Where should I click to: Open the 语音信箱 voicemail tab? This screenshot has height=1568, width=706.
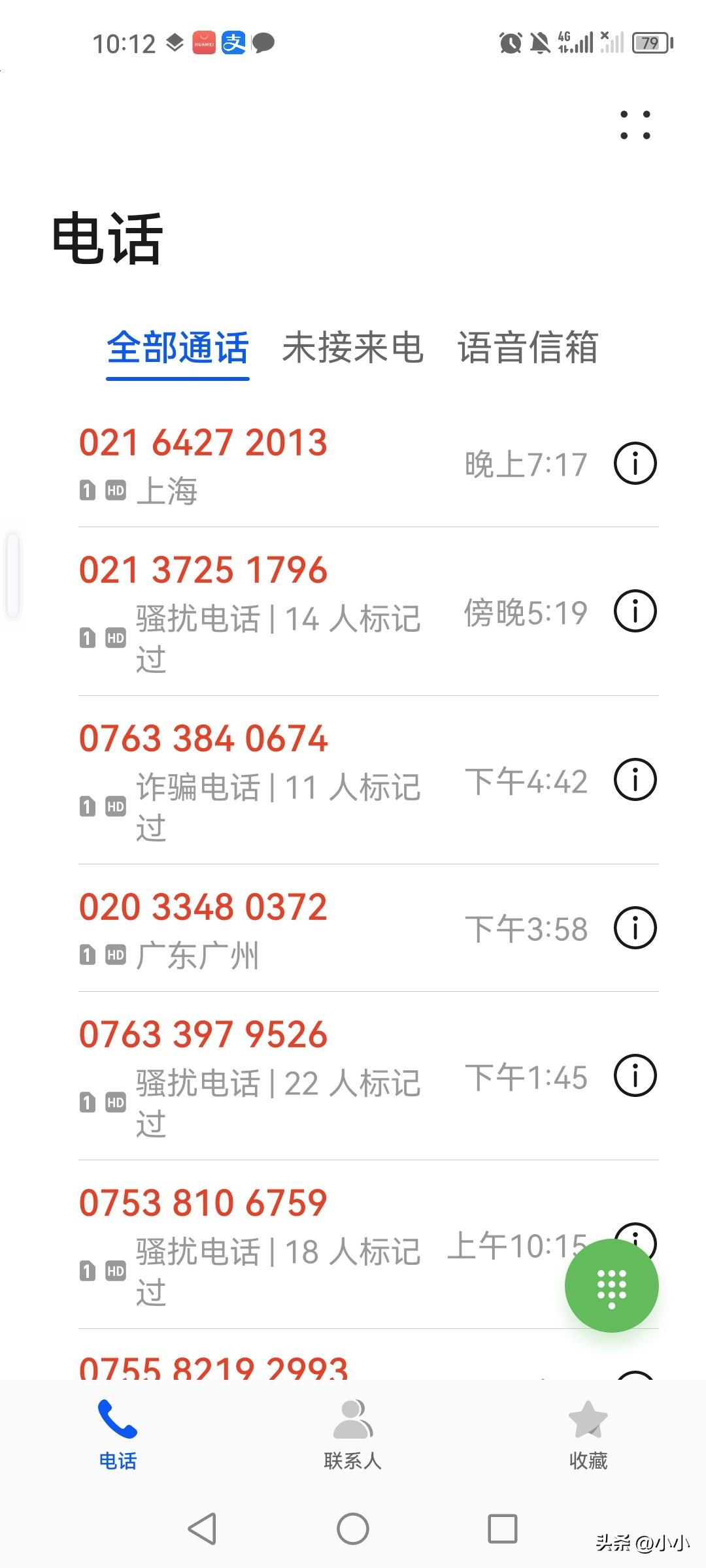point(527,348)
